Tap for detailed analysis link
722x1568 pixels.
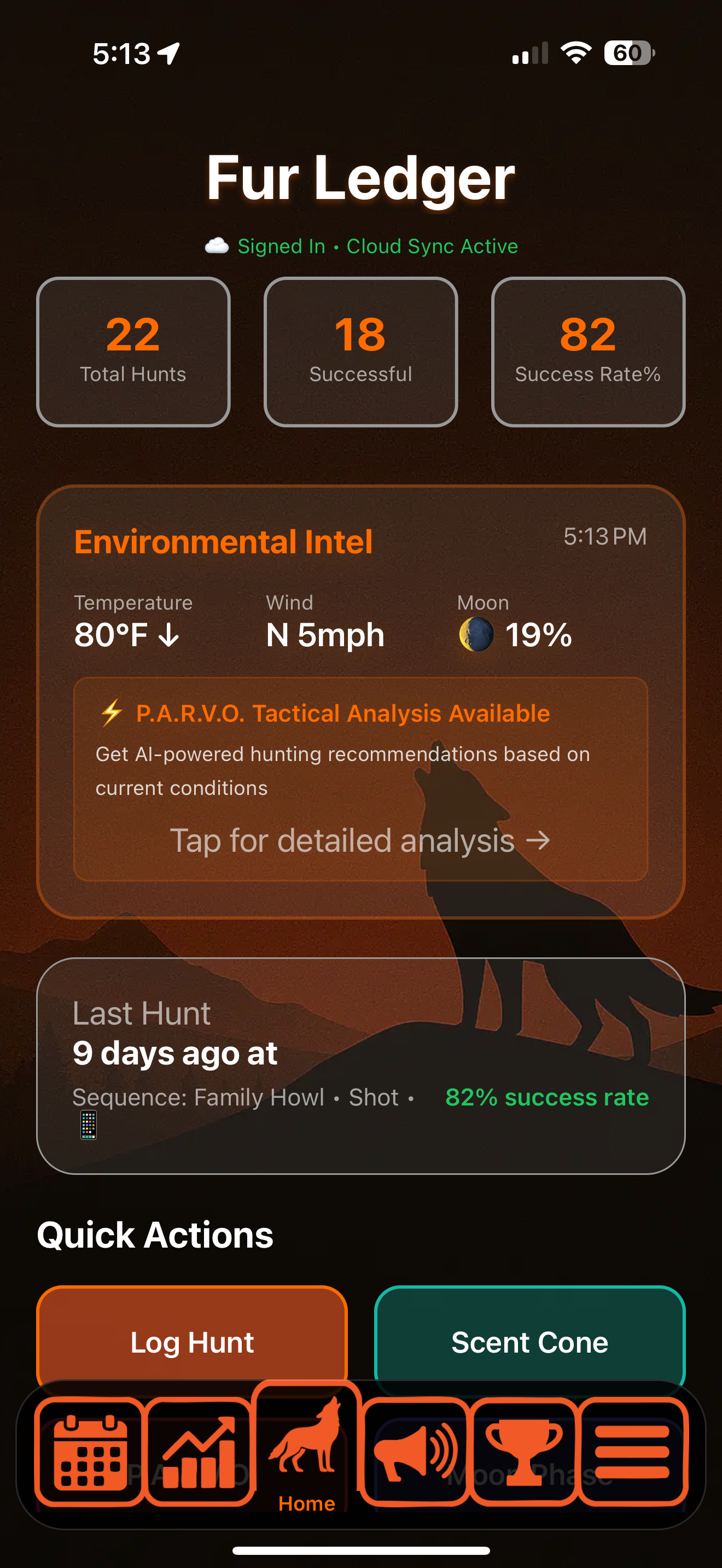click(360, 841)
